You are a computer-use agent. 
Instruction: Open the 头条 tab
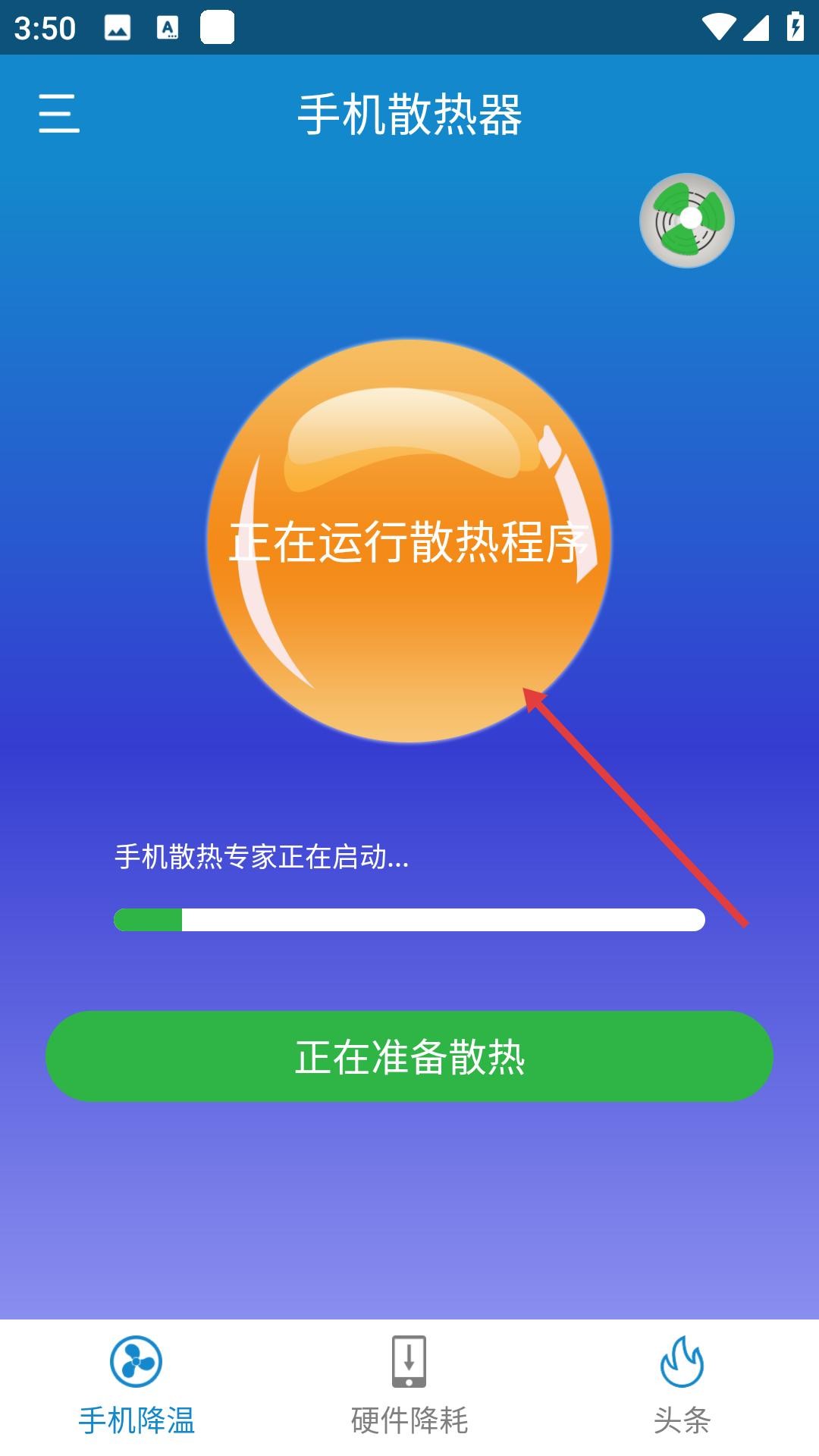(682, 1386)
